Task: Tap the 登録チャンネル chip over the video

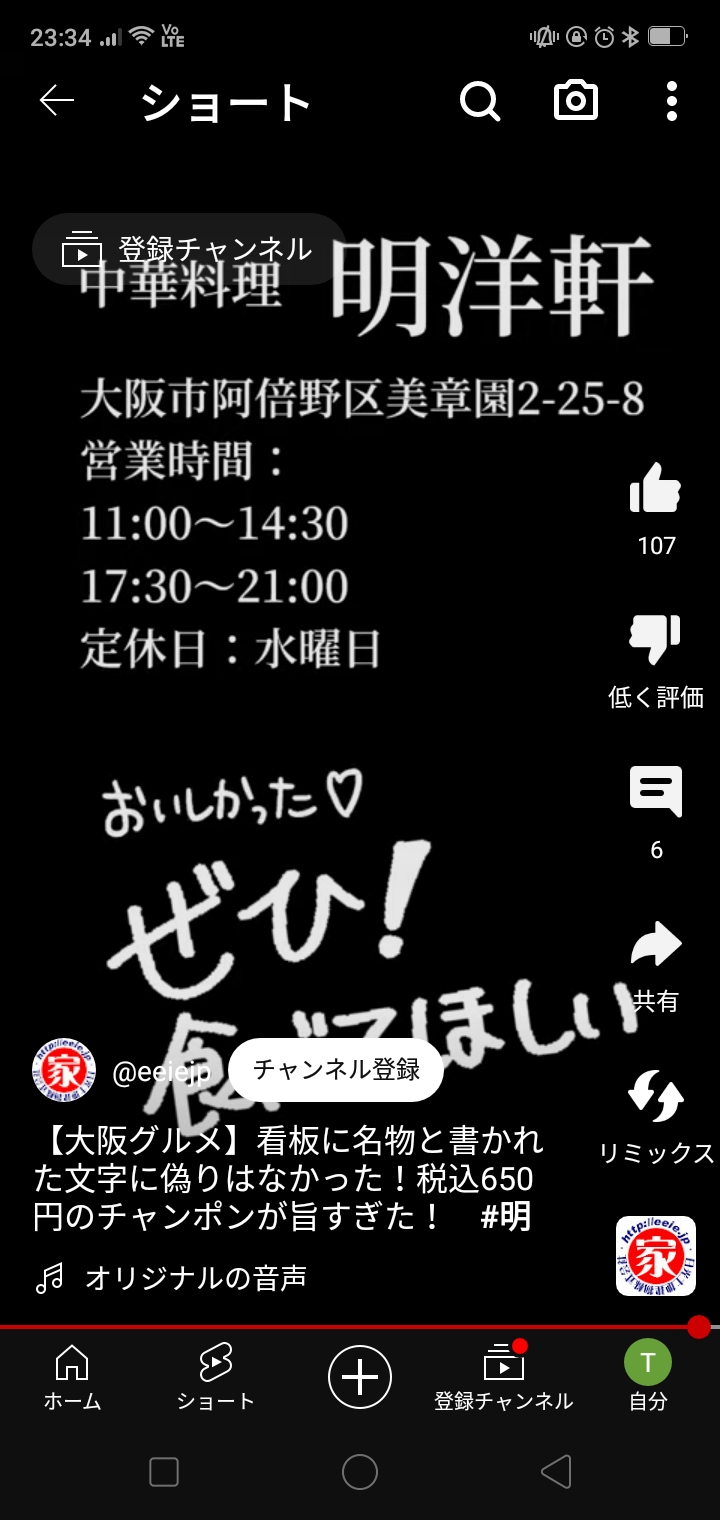Action: click(x=189, y=249)
